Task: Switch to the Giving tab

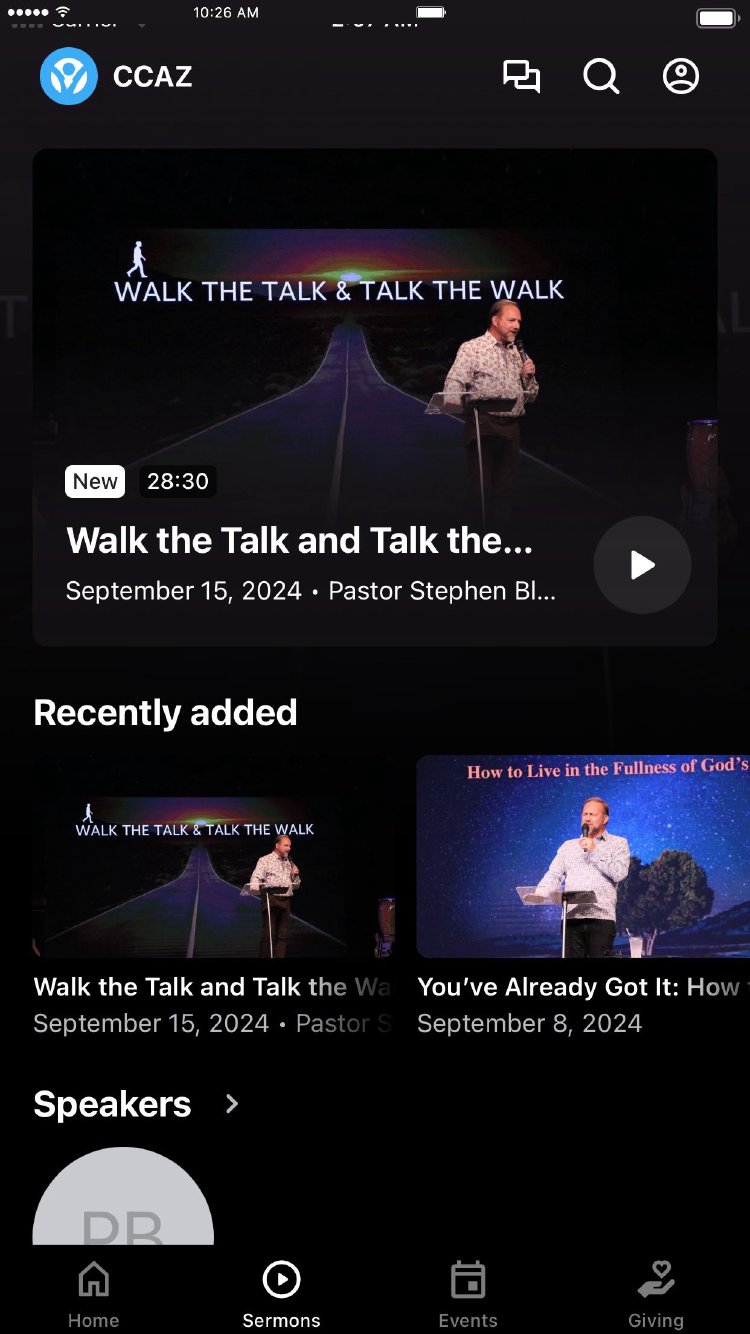Action: (656, 1294)
